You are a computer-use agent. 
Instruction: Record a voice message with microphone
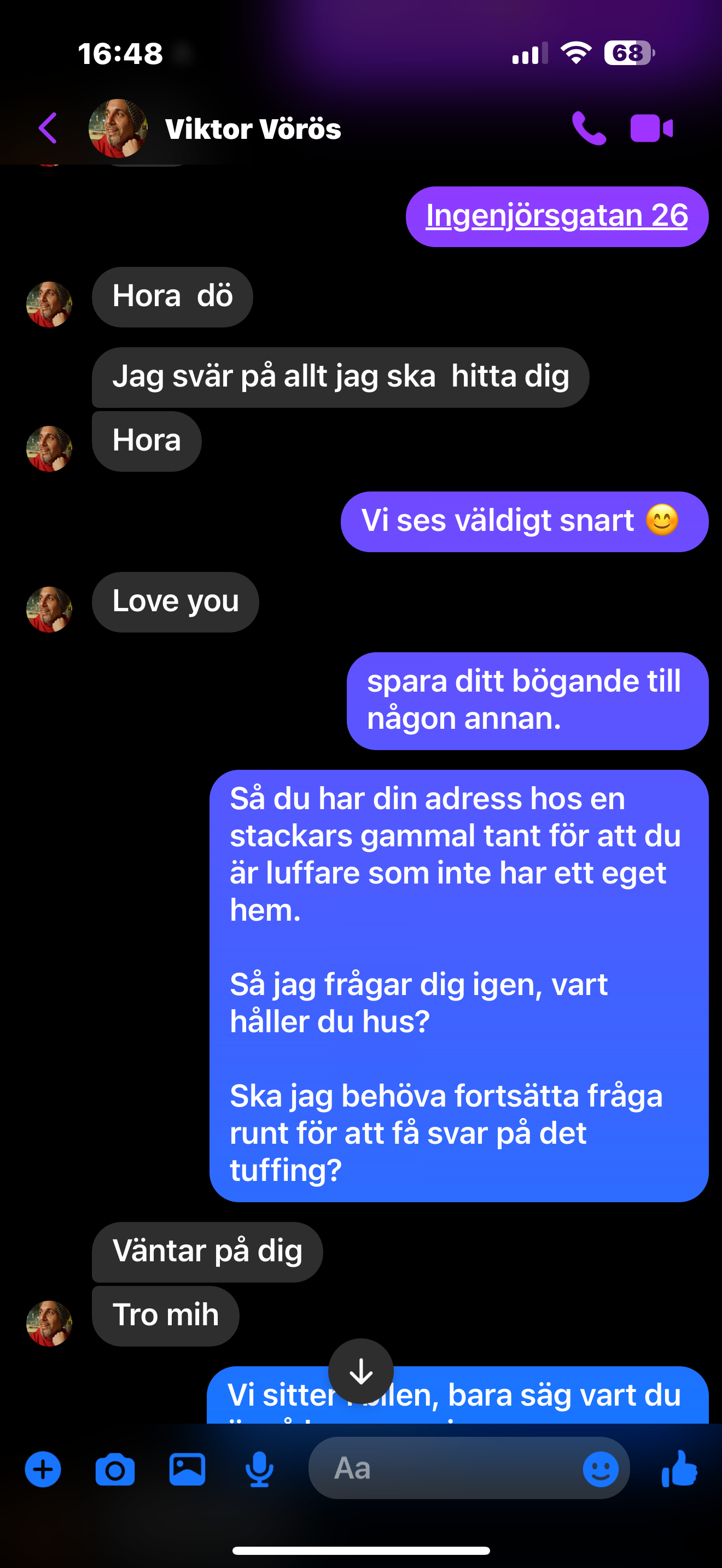[259, 1470]
